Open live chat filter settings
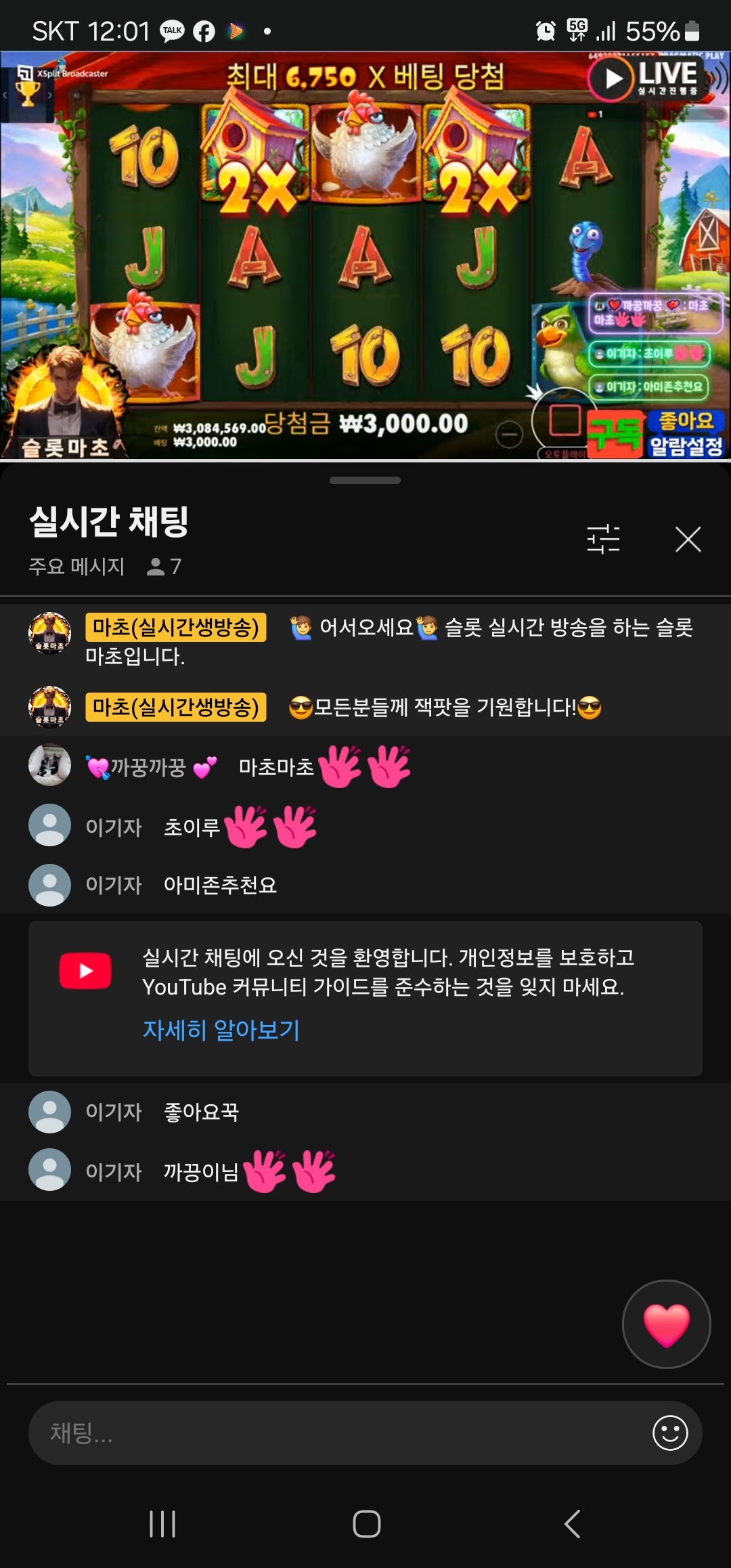 click(603, 540)
